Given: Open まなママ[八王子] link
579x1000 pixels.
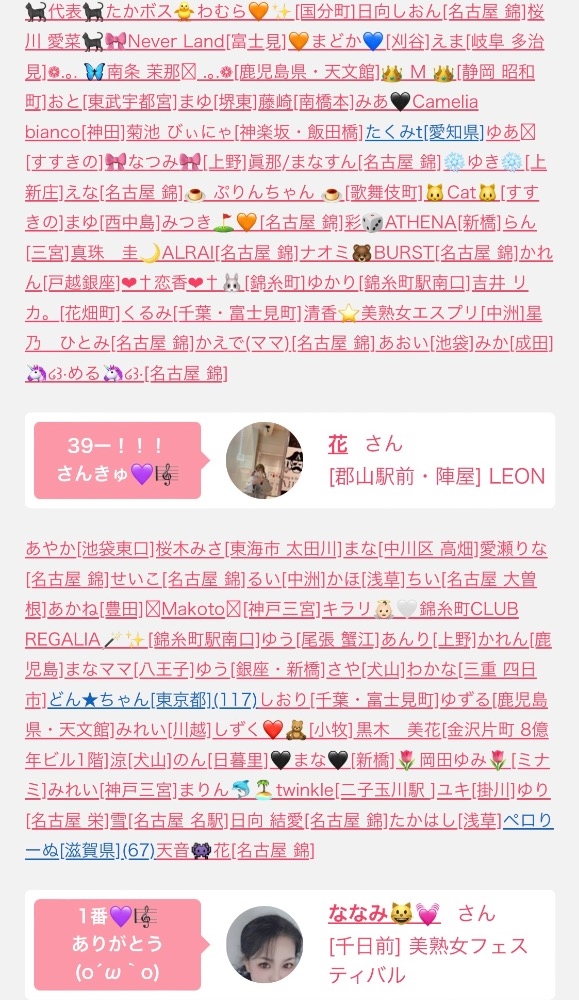Looking at the screenshot, I should (129, 670).
